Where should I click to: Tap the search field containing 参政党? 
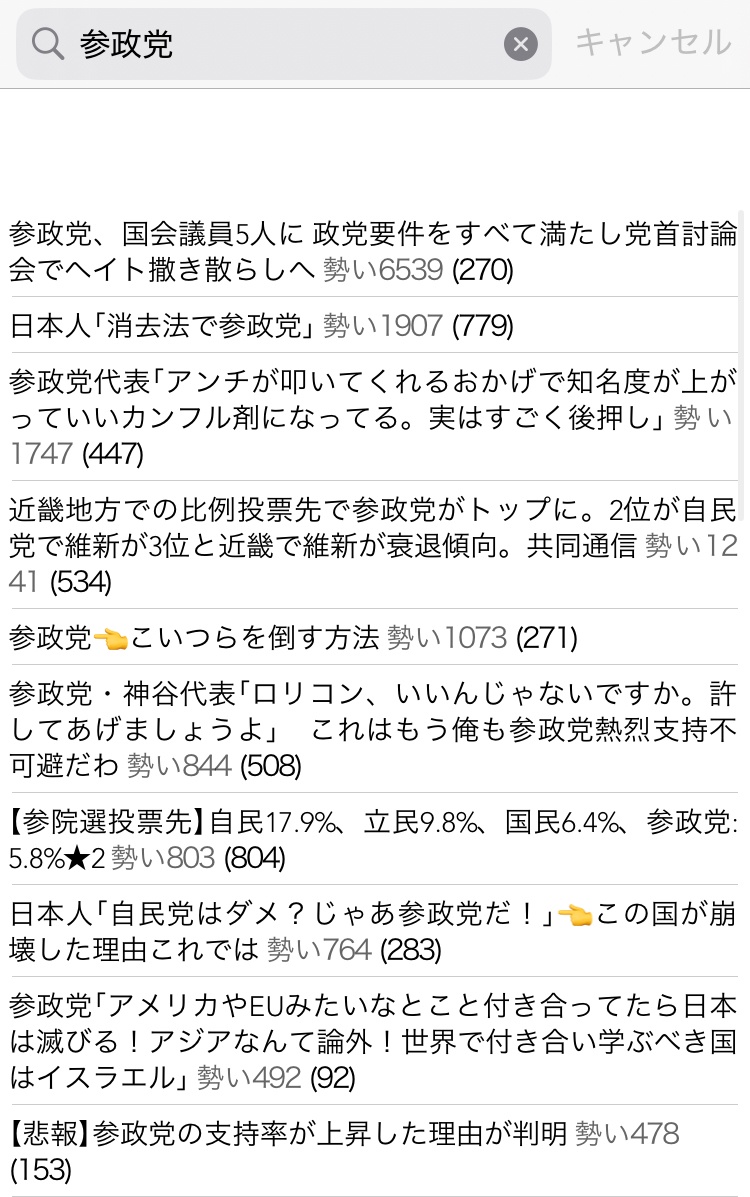pyautogui.click(x=280, y=44)
